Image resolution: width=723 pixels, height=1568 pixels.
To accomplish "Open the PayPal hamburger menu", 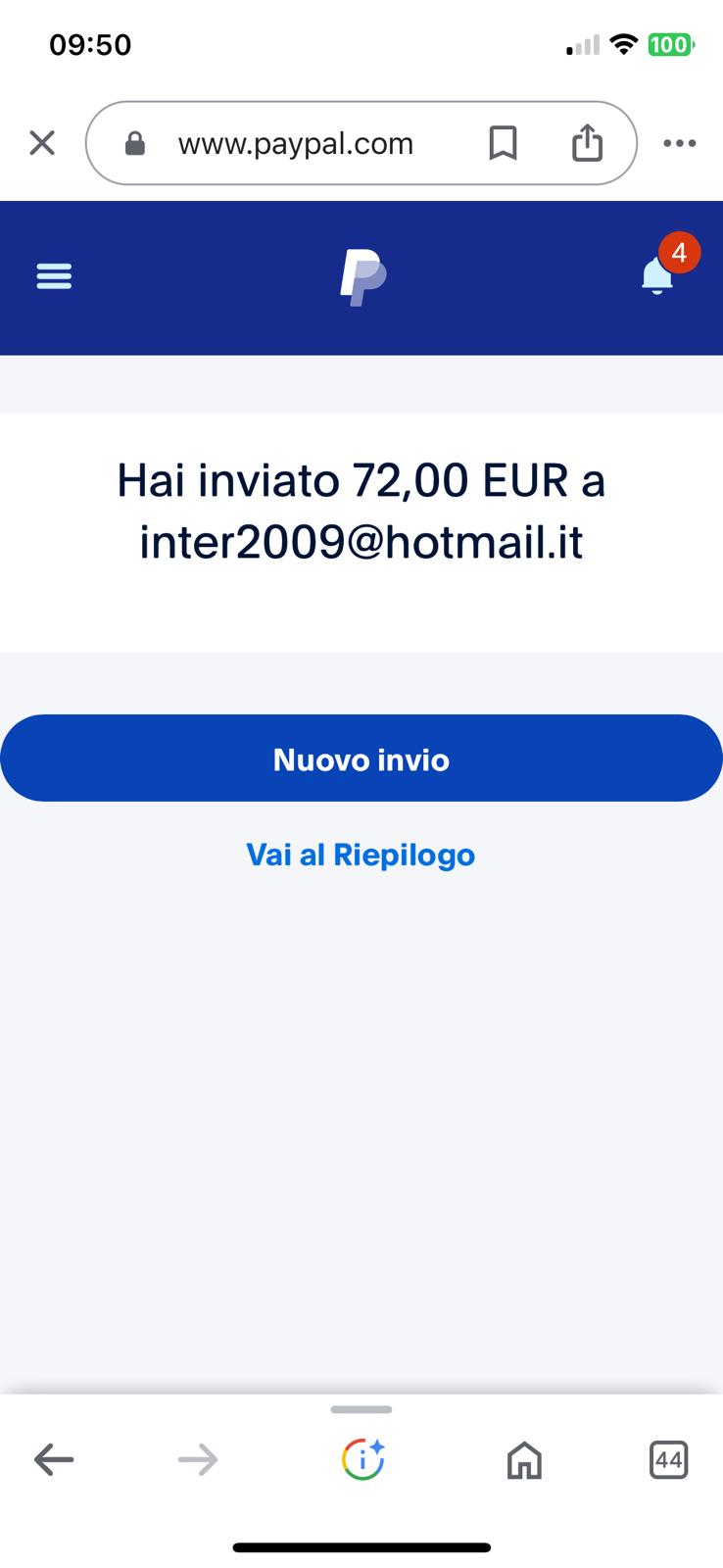I will click(x=54, y=277).
